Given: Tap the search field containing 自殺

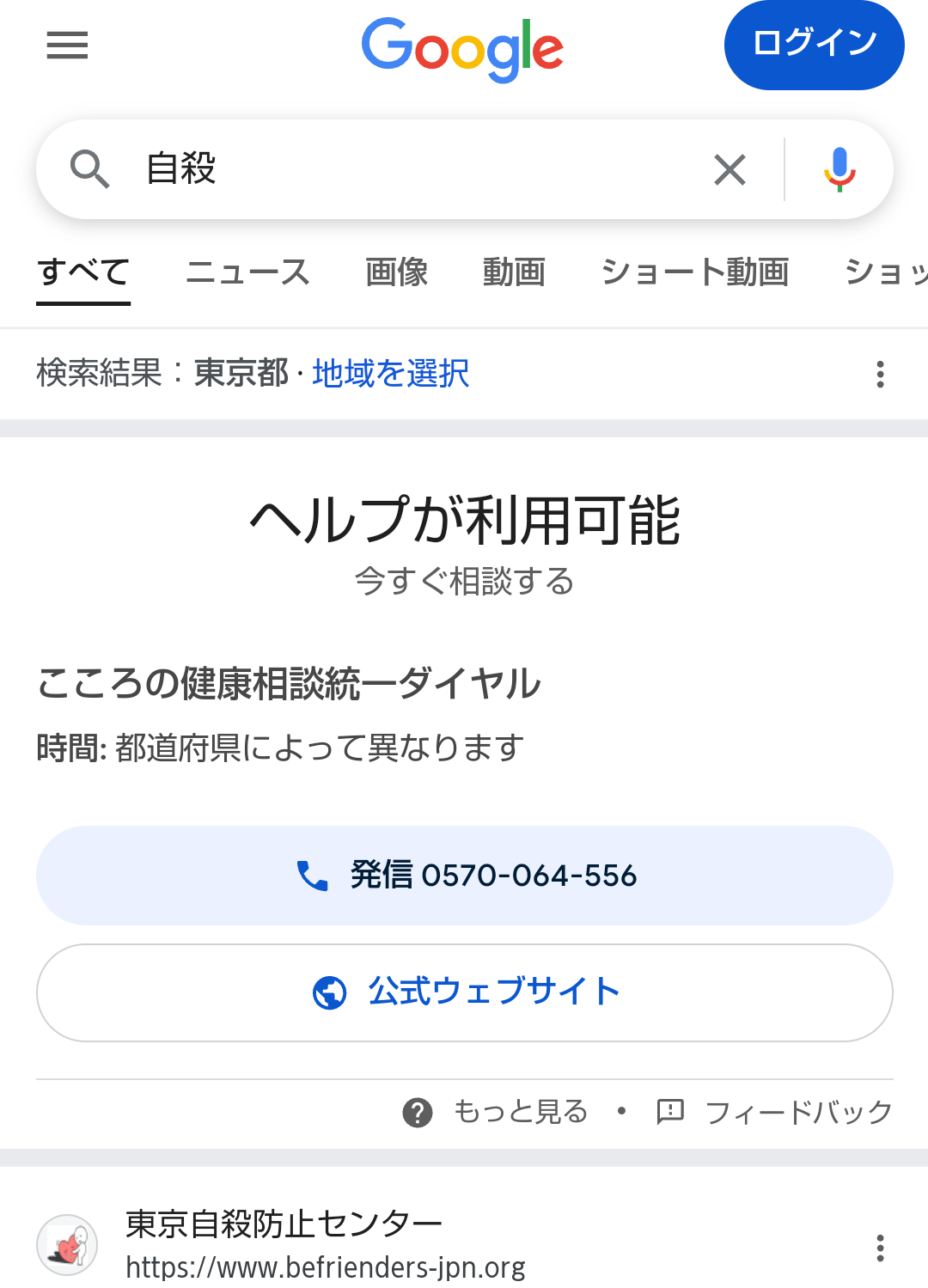Looking at the screenshot, I should click(x=412, y=168).
